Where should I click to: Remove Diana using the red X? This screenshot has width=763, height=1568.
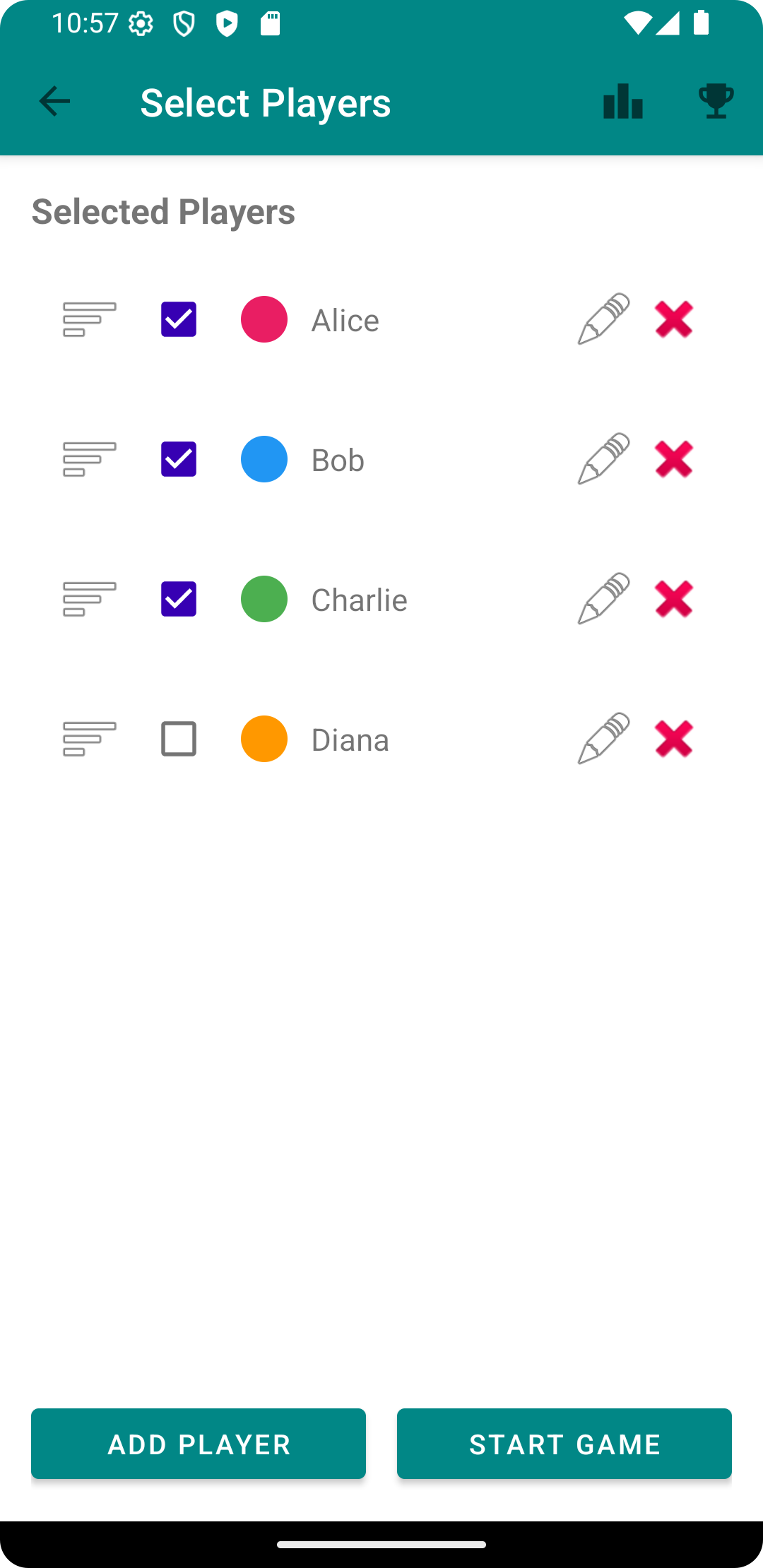point(674,739)
